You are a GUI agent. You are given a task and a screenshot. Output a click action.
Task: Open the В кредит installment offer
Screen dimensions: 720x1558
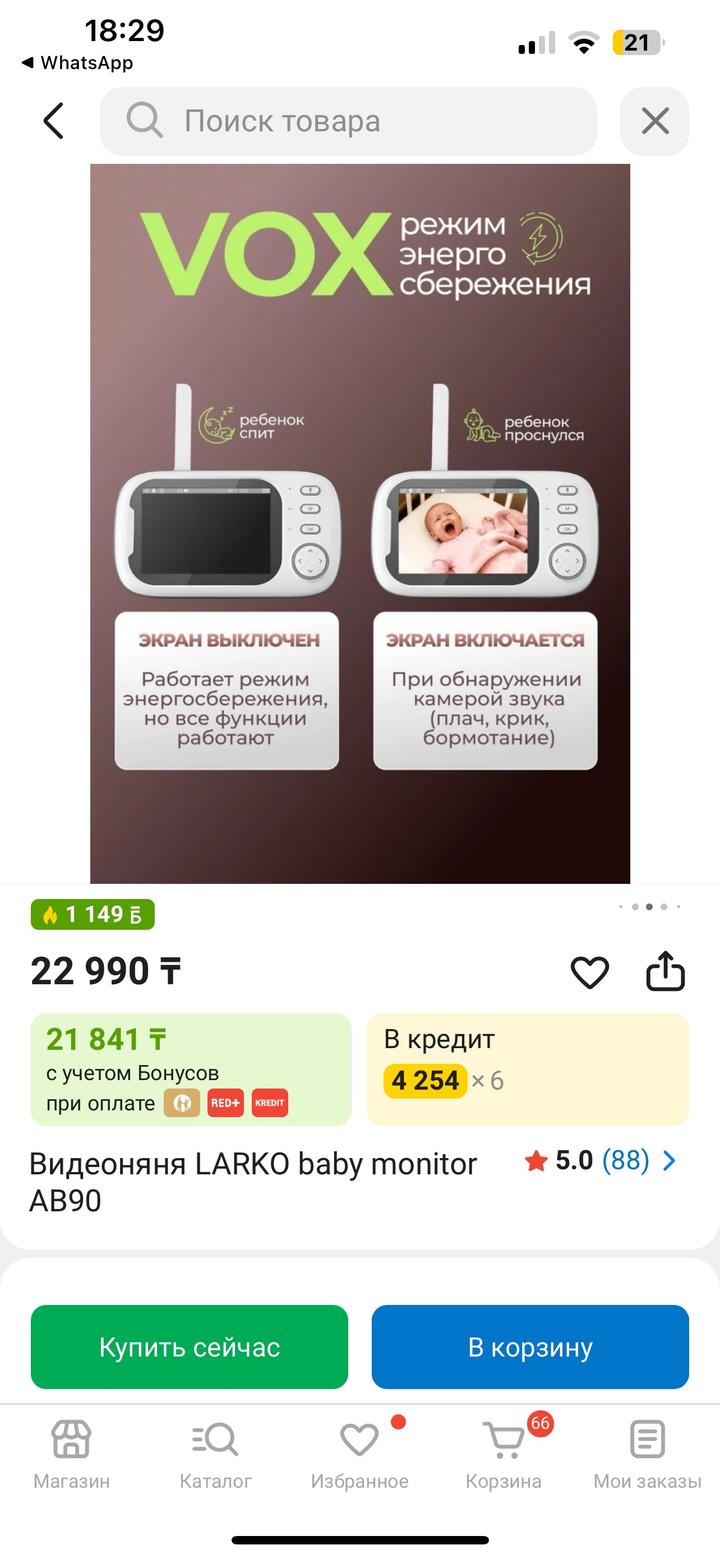(527, 1069)
